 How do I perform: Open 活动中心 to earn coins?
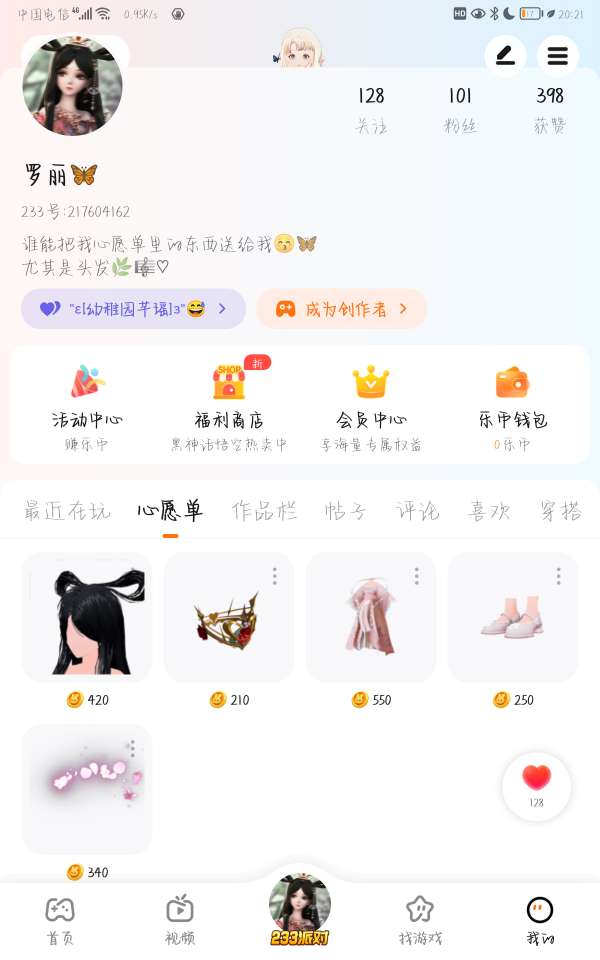coord(88,401)
